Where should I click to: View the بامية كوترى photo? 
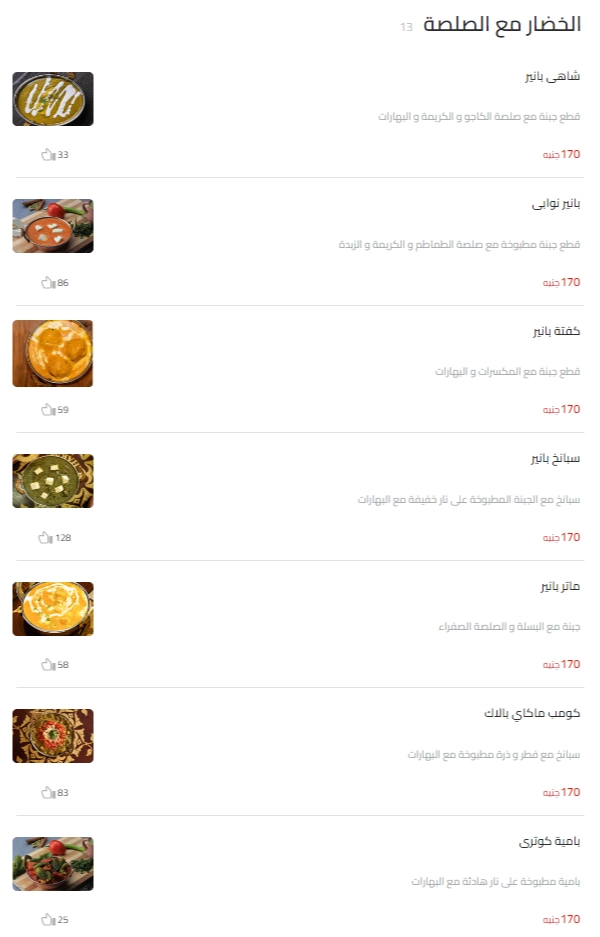[53, 864]
